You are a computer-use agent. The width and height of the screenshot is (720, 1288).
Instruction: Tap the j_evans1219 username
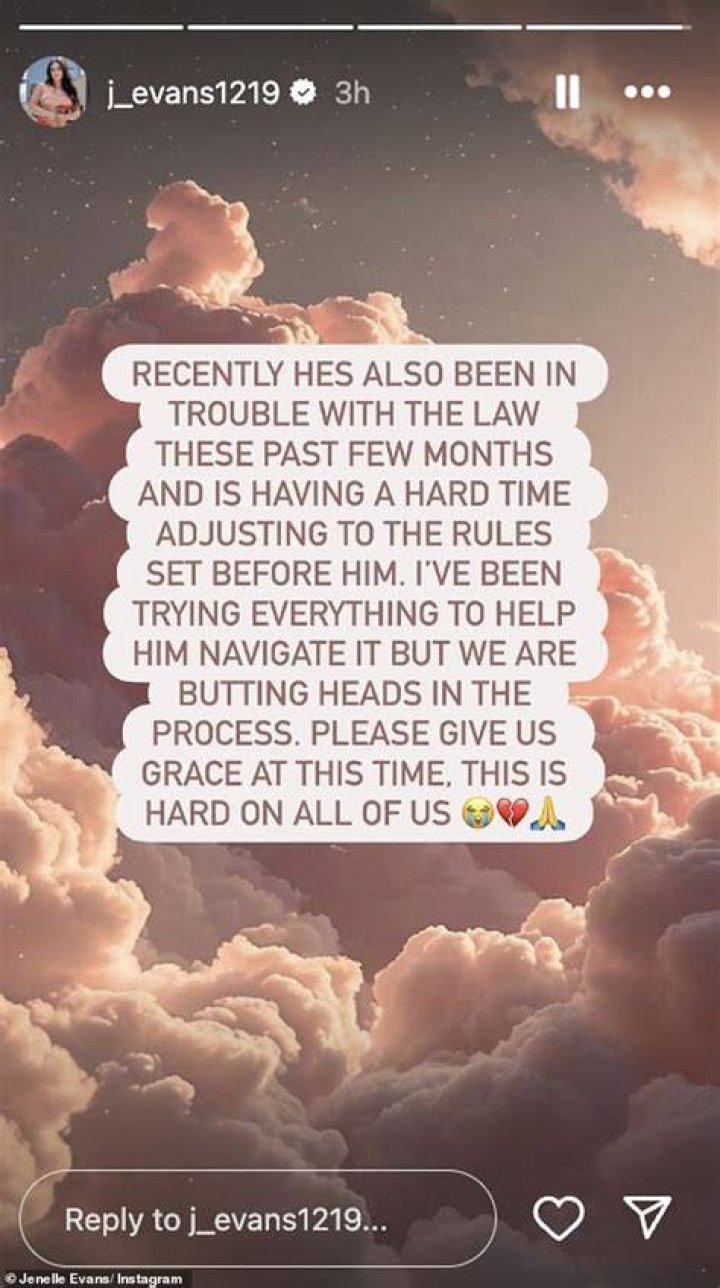[x=191, y=93]
